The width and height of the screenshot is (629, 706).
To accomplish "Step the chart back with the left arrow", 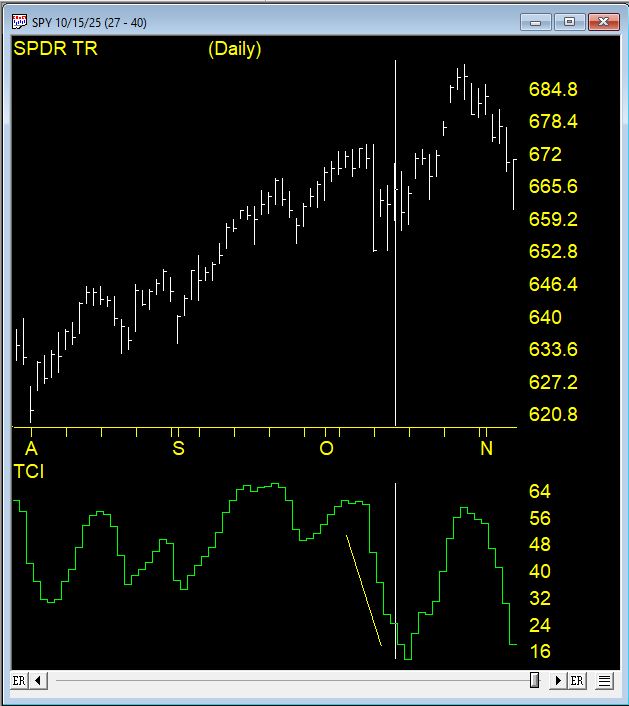I will tap(38, 681).
